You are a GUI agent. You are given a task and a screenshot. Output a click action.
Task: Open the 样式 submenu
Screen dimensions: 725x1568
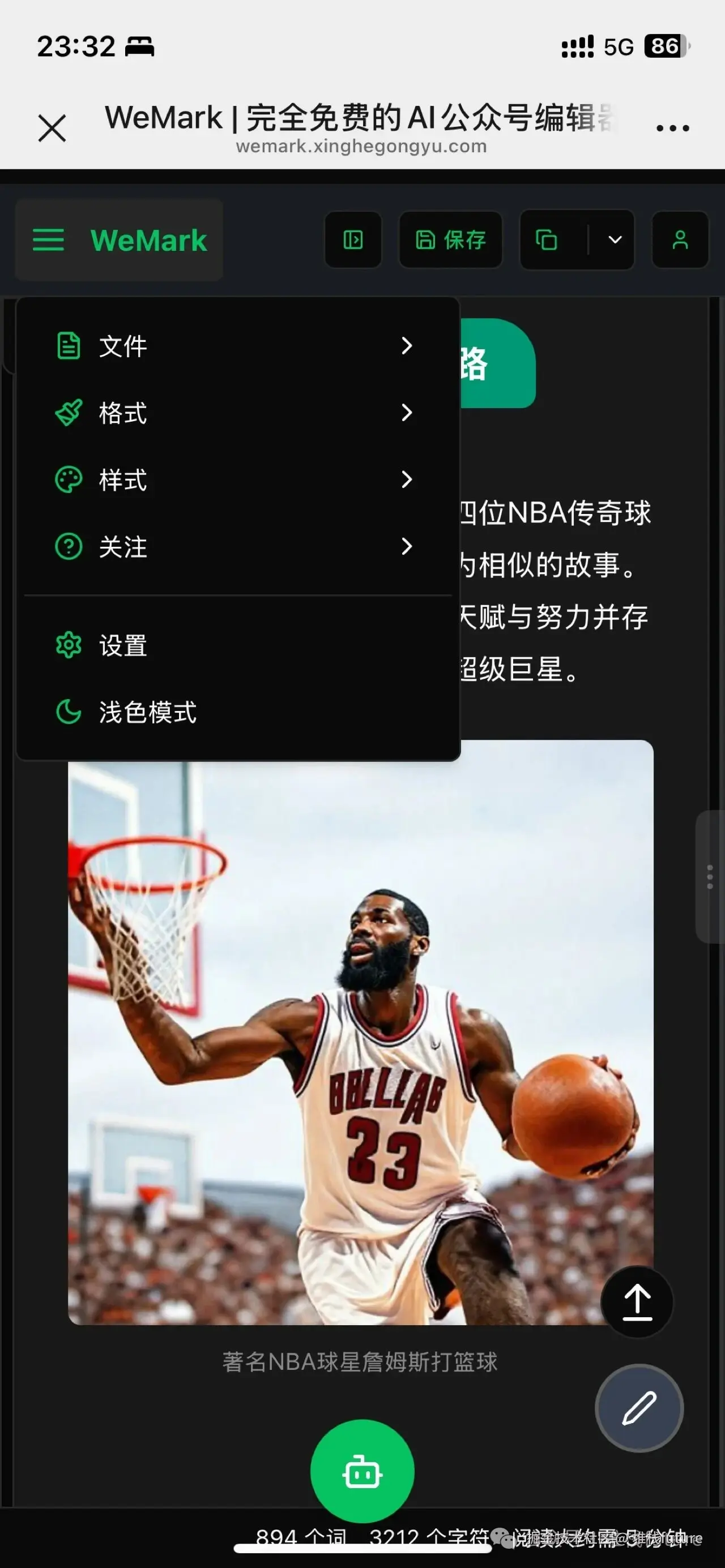tap(234, 479)
